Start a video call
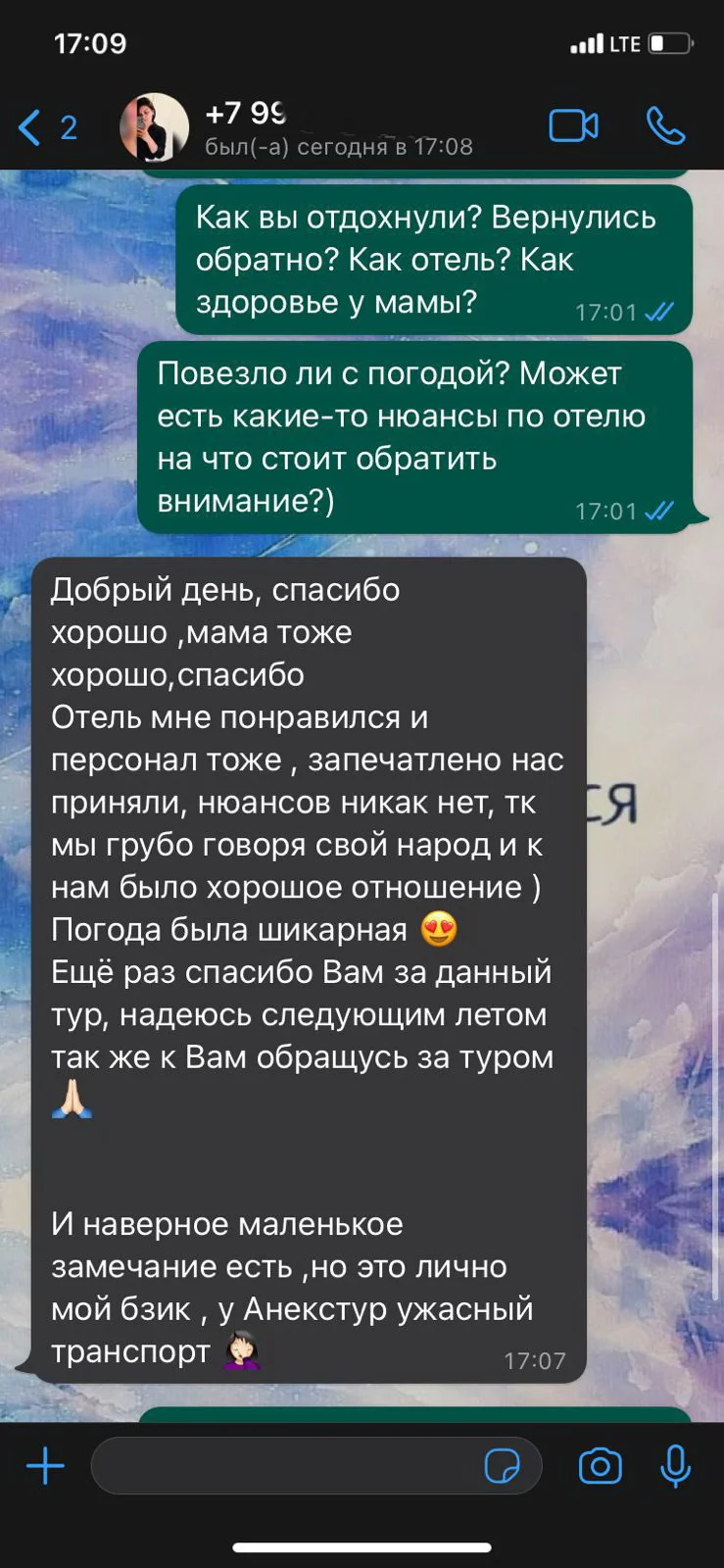 click(x=573, y=126)
